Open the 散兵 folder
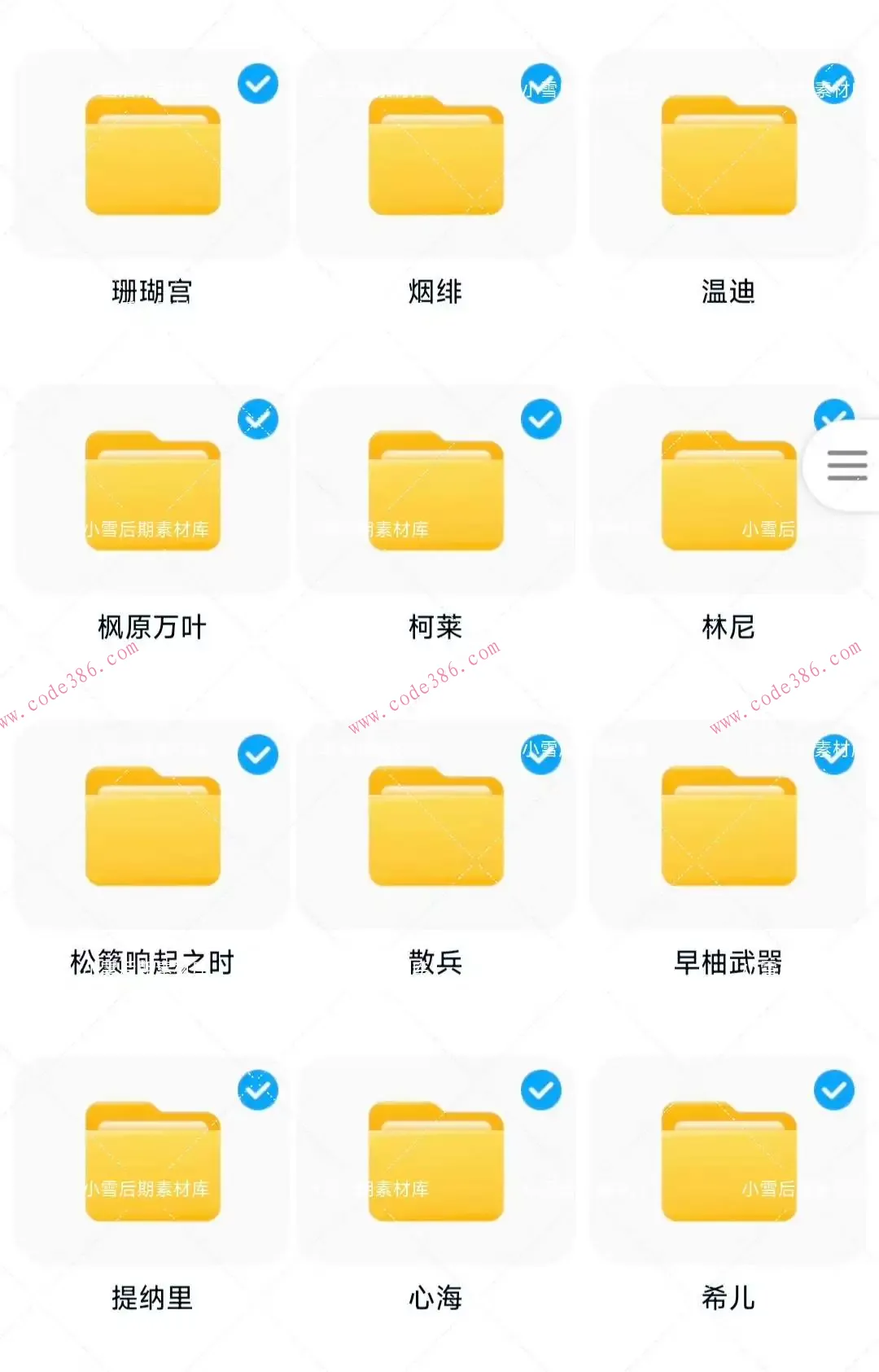Viewport: 879px width, 1372px height. coord(437,826)
